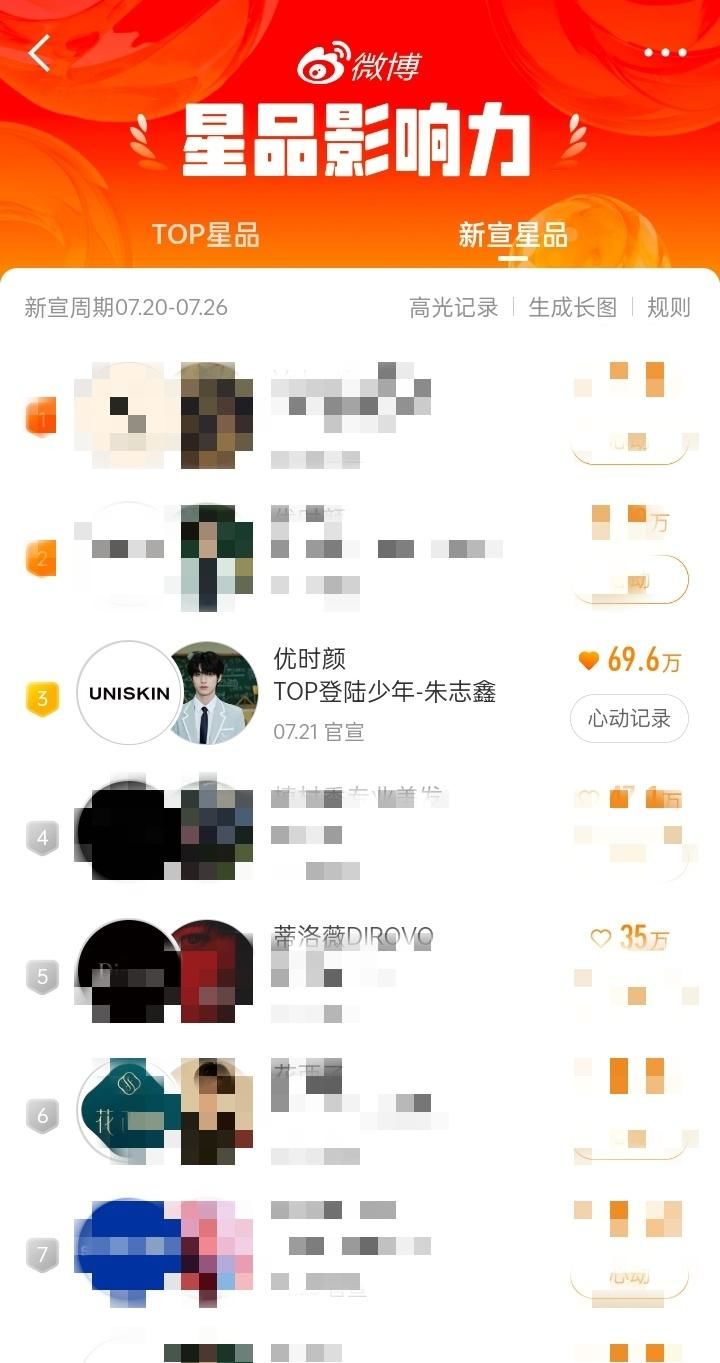Viewport: 720px width, 1363px height.
Task: Open the three-dot overflow menu
Action: click(665, 53)
